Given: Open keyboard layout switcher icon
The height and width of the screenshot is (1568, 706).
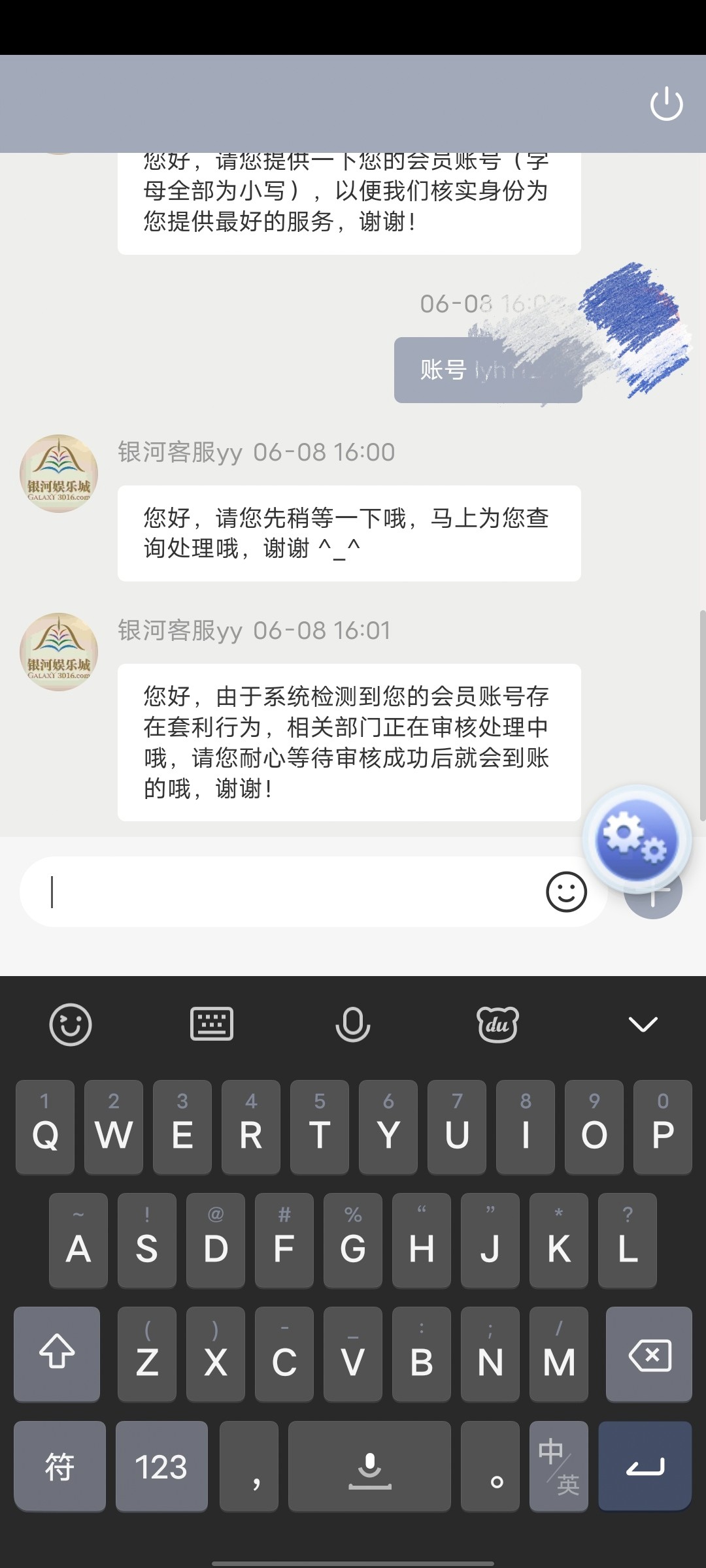Looking at the screenshot, I should click(212, 1024).
